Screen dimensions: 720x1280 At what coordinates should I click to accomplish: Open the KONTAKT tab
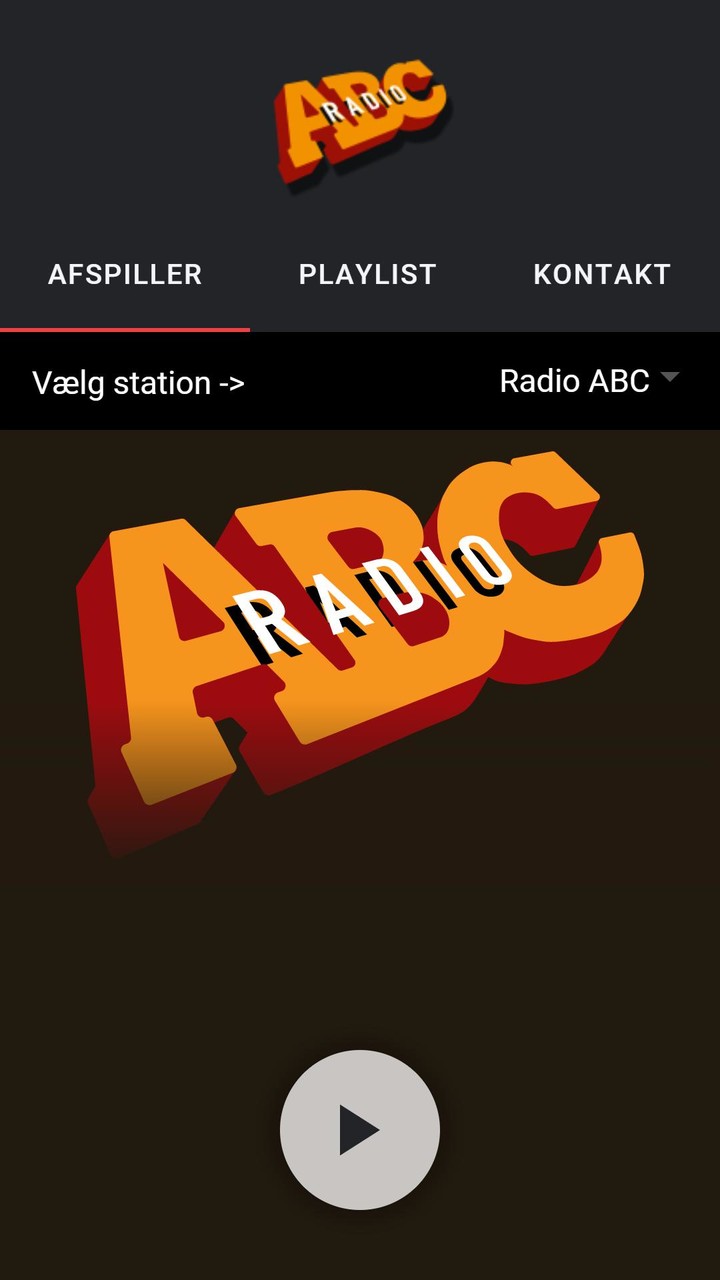coord(601,273)
